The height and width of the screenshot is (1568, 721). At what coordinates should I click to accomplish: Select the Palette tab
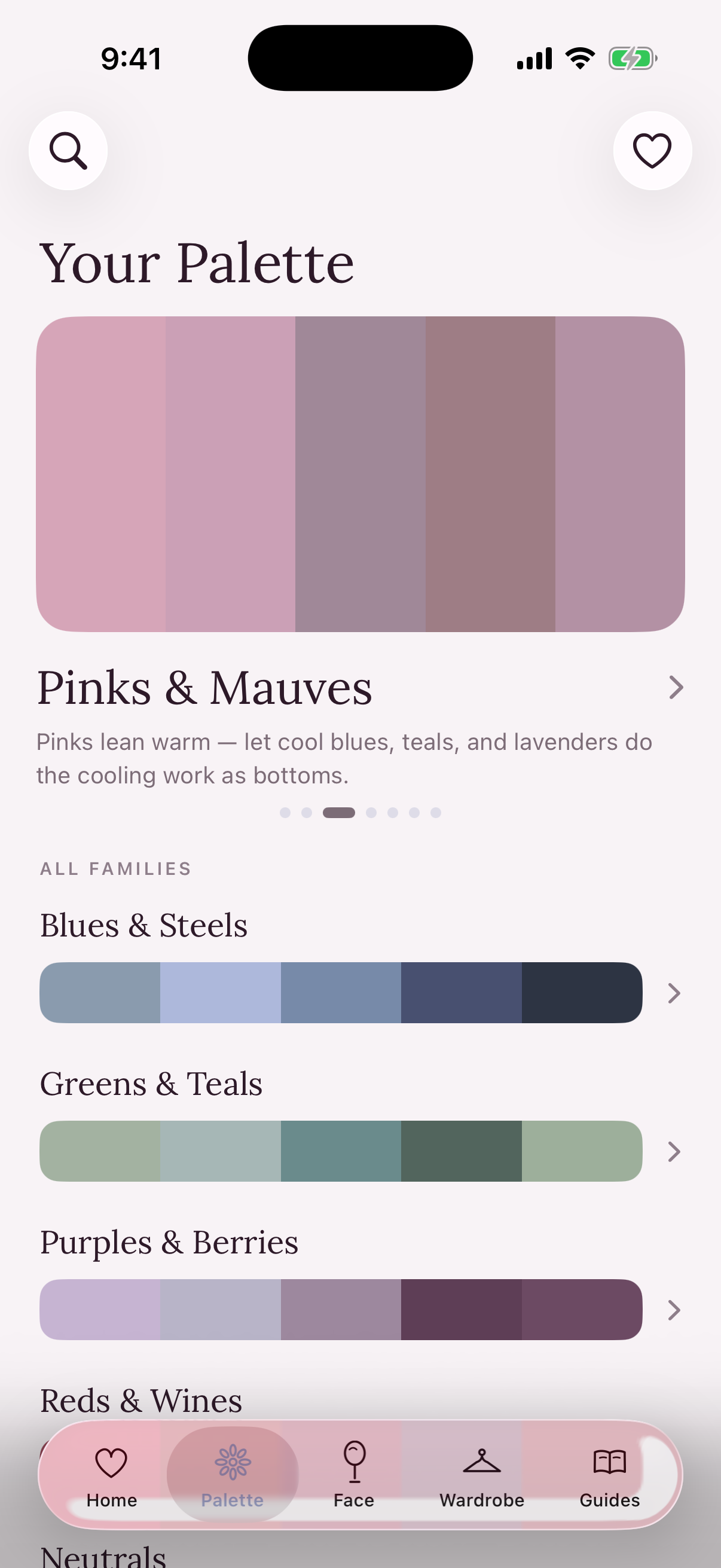pos(233,1474)
